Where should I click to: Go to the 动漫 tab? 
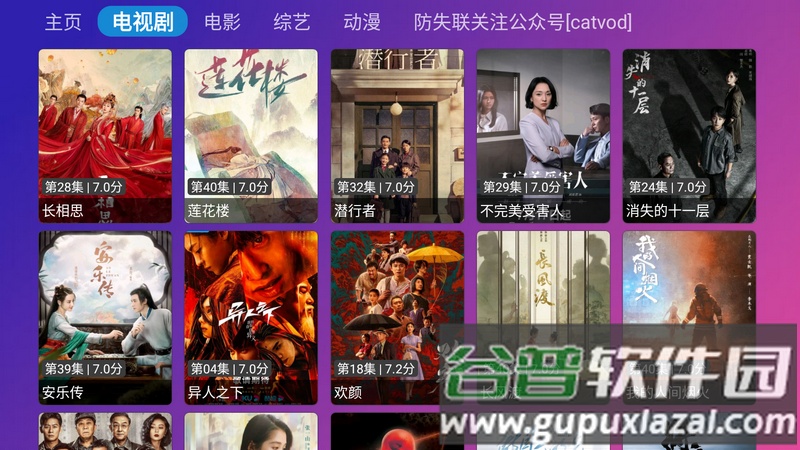362,22
